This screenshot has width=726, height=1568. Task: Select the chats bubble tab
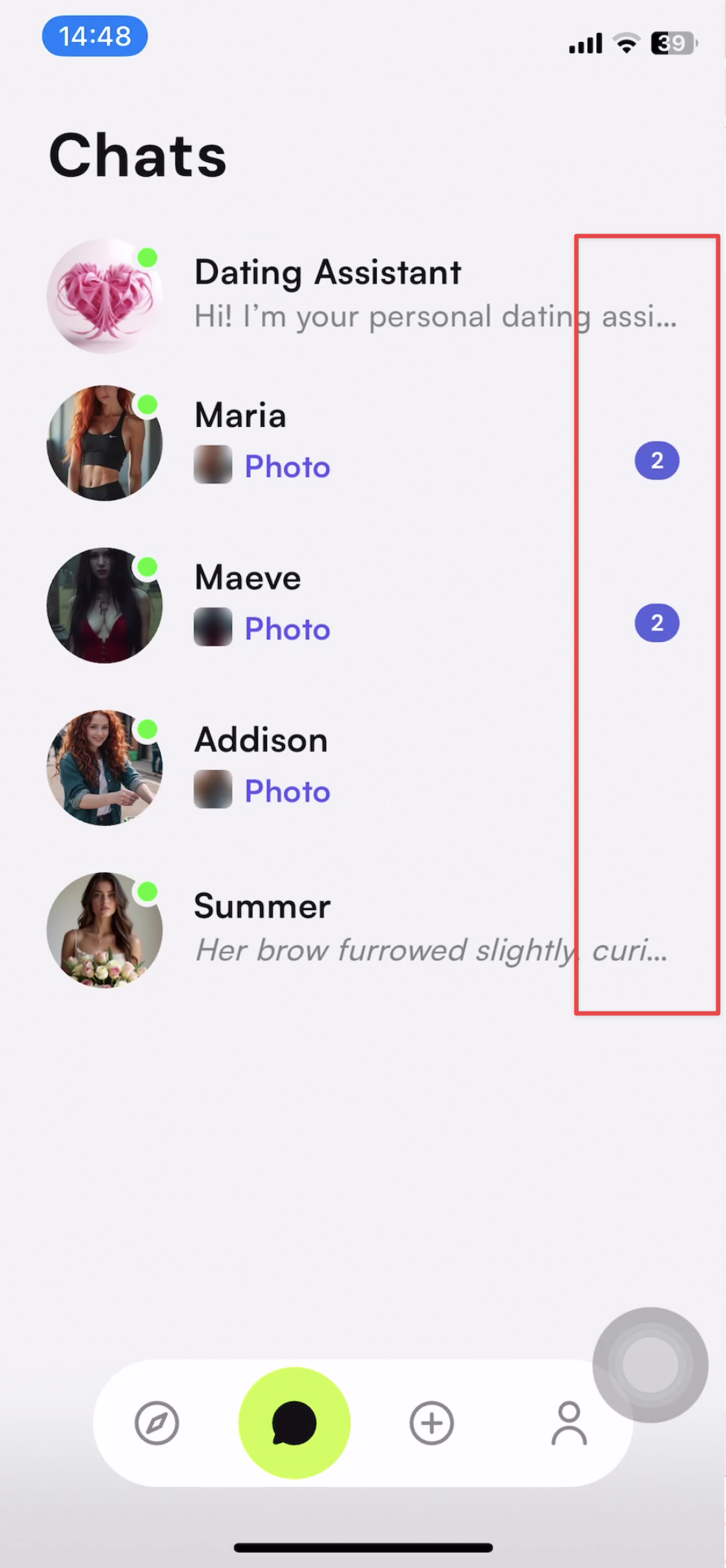[x=295, y=1423]
